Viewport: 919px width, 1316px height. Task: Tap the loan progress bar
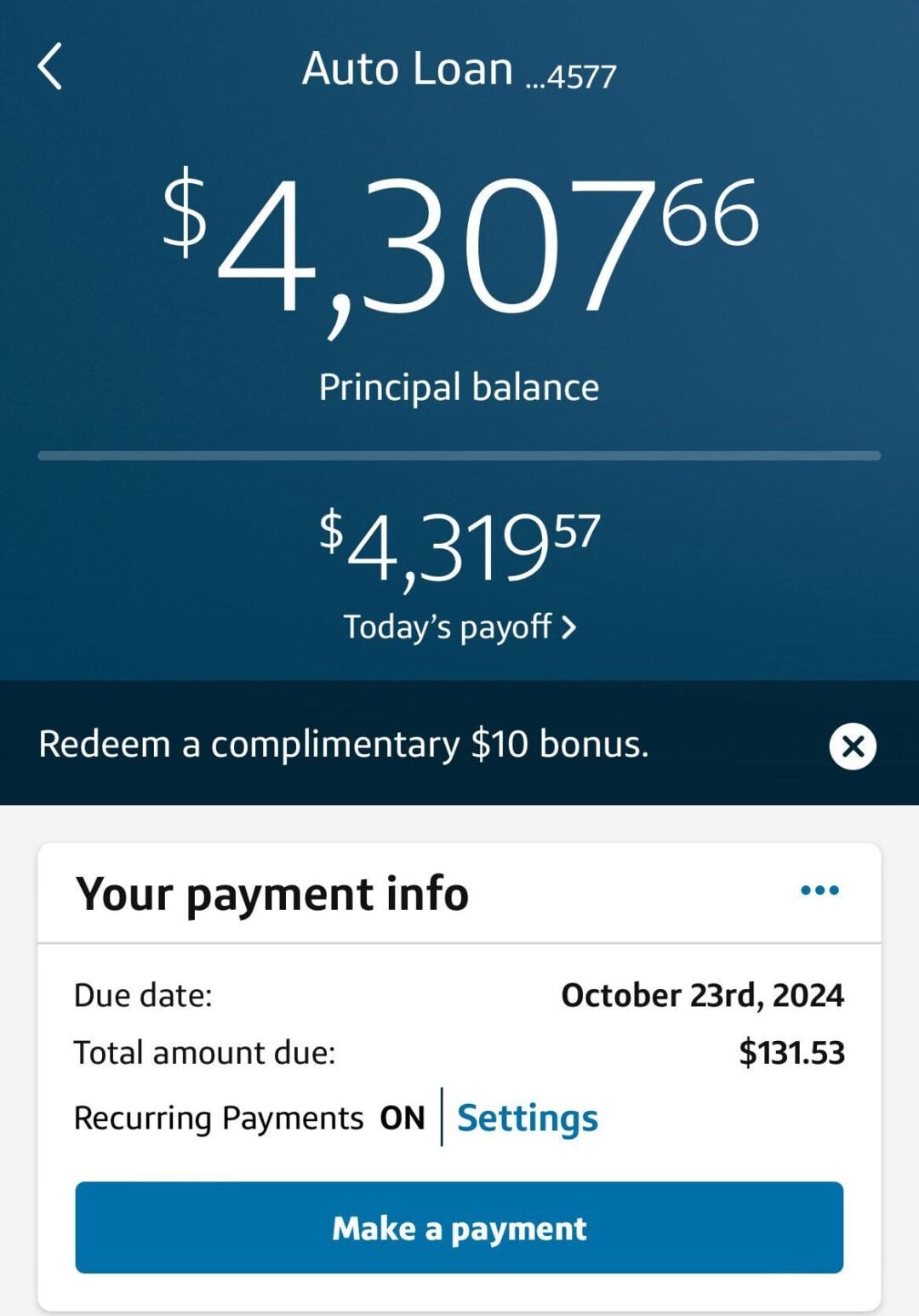459,454
